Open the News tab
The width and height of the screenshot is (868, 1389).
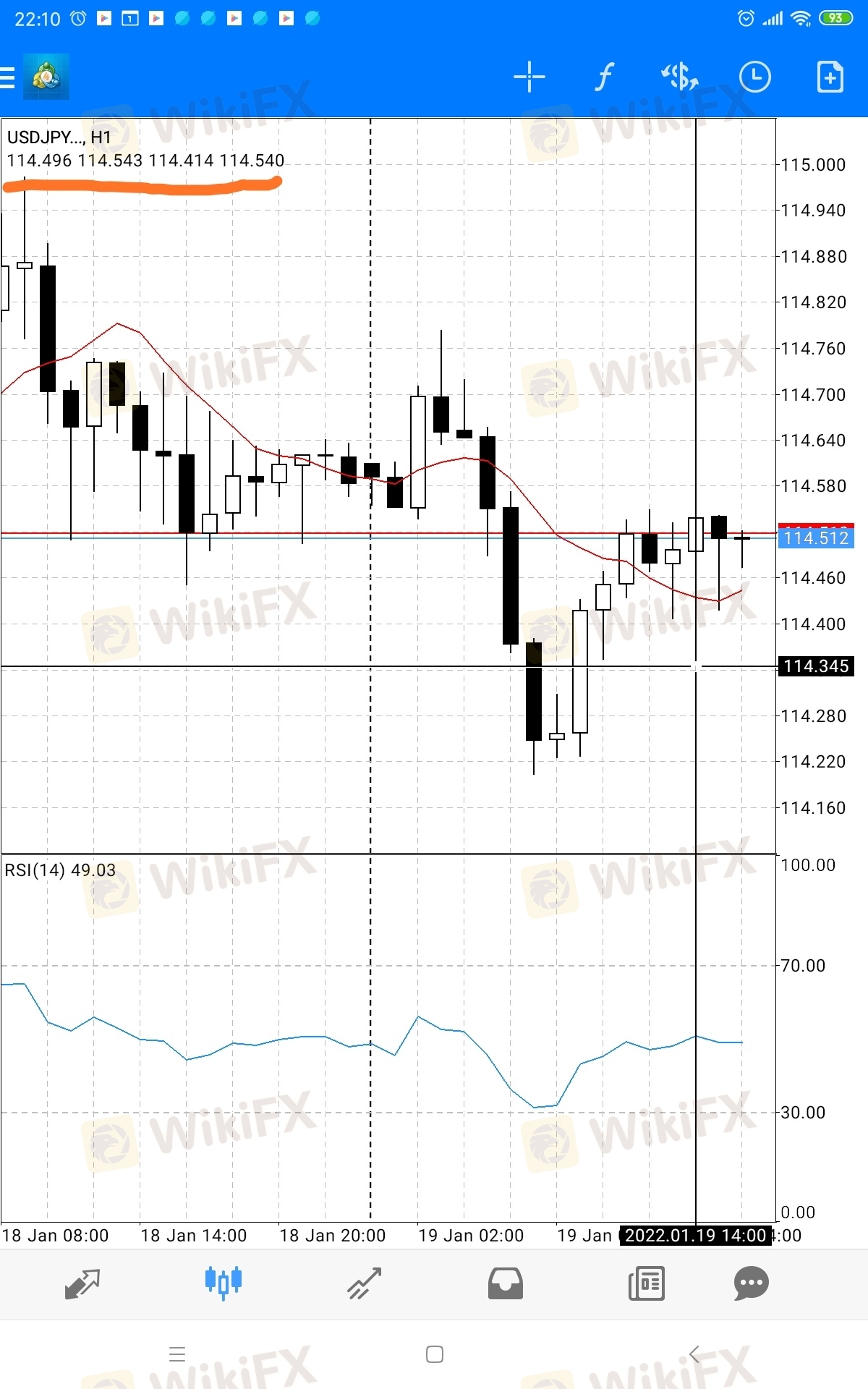[647, 1284]
